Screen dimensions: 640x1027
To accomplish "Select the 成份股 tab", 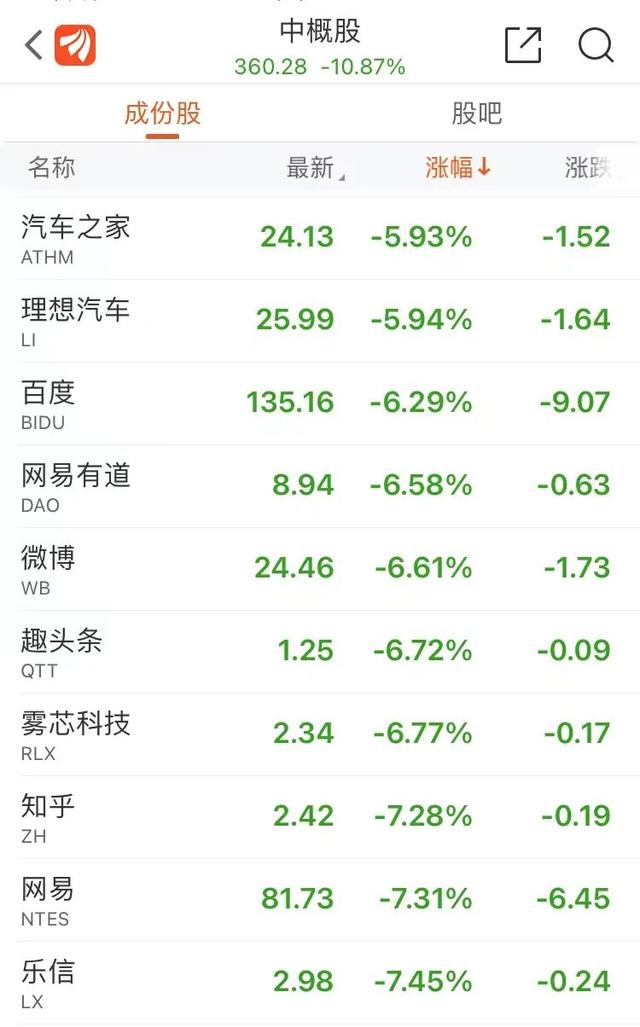I will 162,114.
